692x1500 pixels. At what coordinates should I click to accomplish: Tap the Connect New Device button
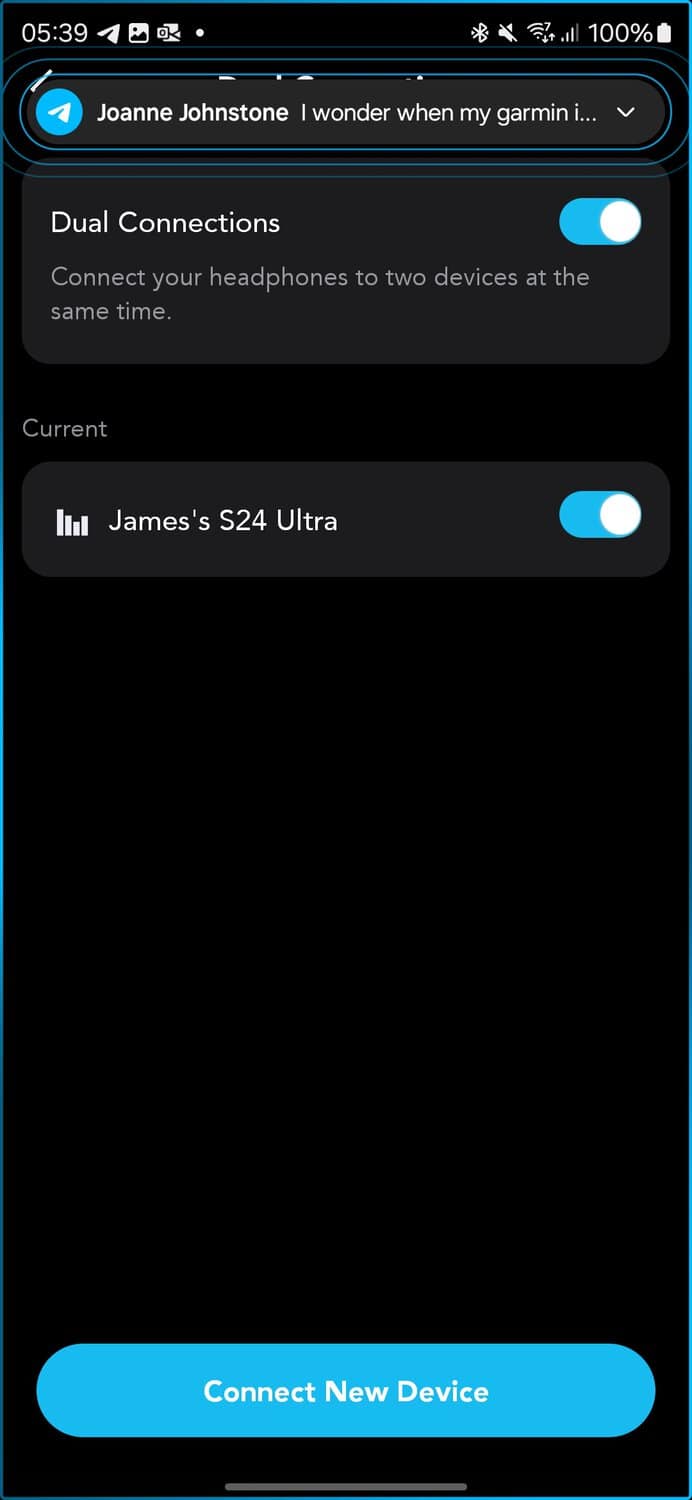click(x=346, y=1391)
